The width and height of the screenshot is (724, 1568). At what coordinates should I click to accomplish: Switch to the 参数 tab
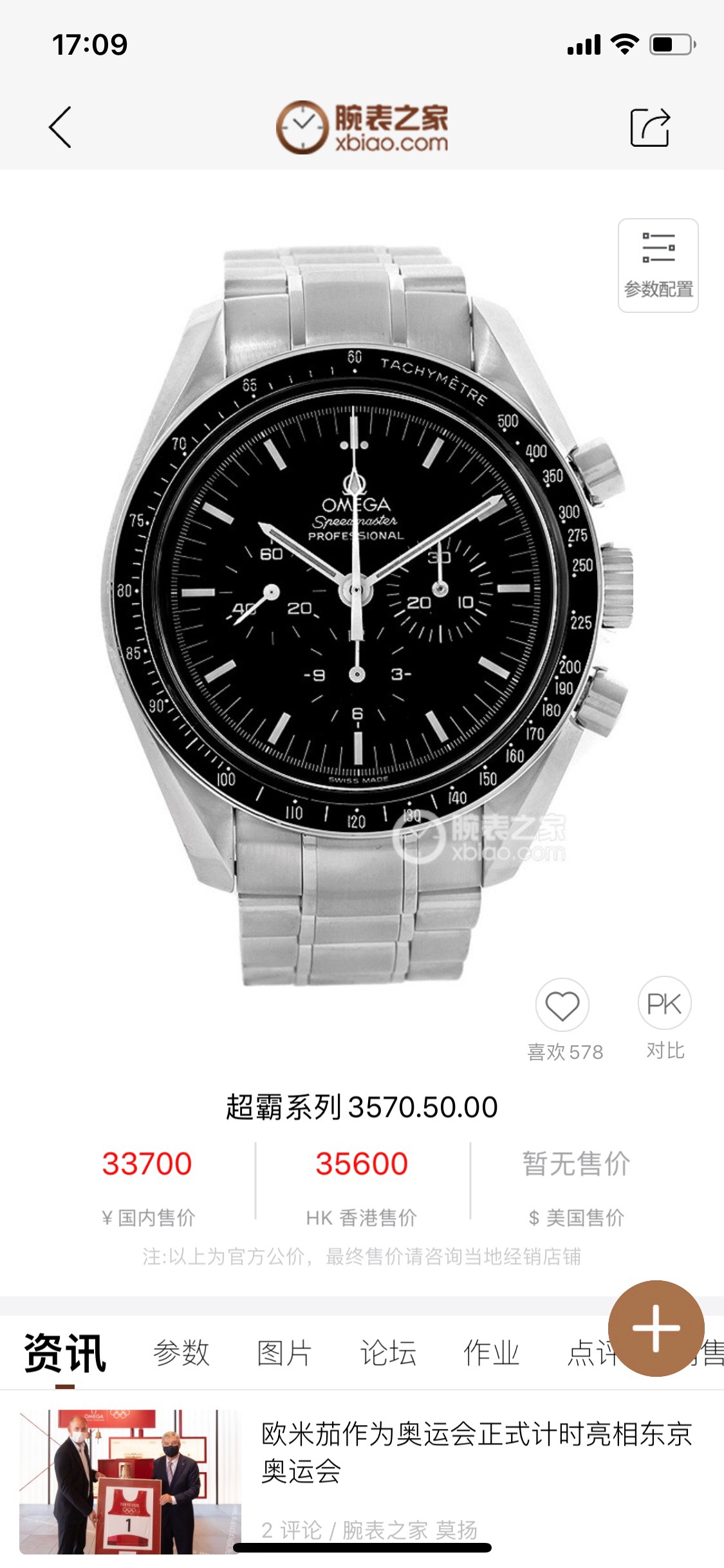(x=181, y=1353)
